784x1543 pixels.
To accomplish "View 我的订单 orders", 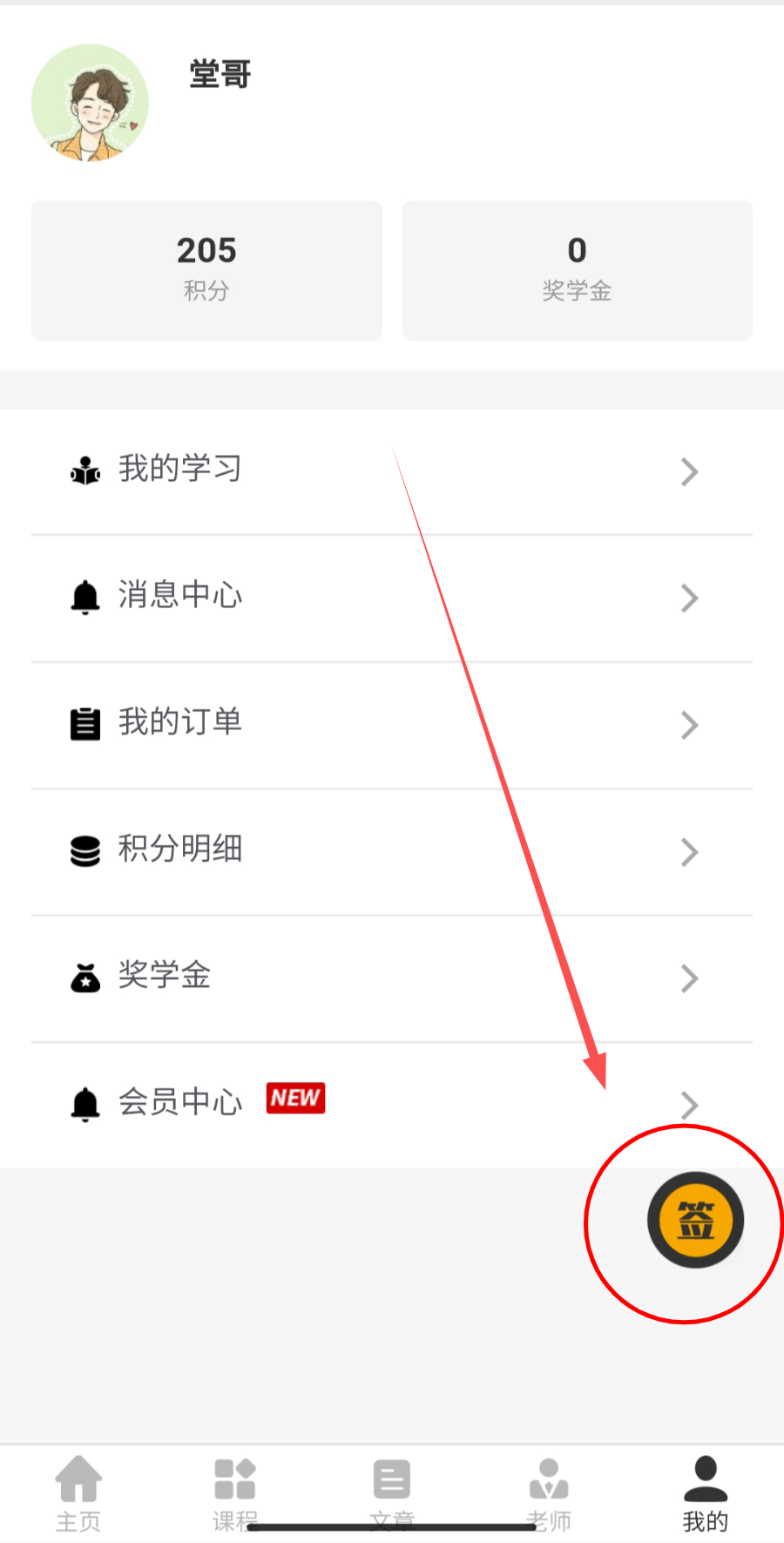I will [x=391, y=724].
